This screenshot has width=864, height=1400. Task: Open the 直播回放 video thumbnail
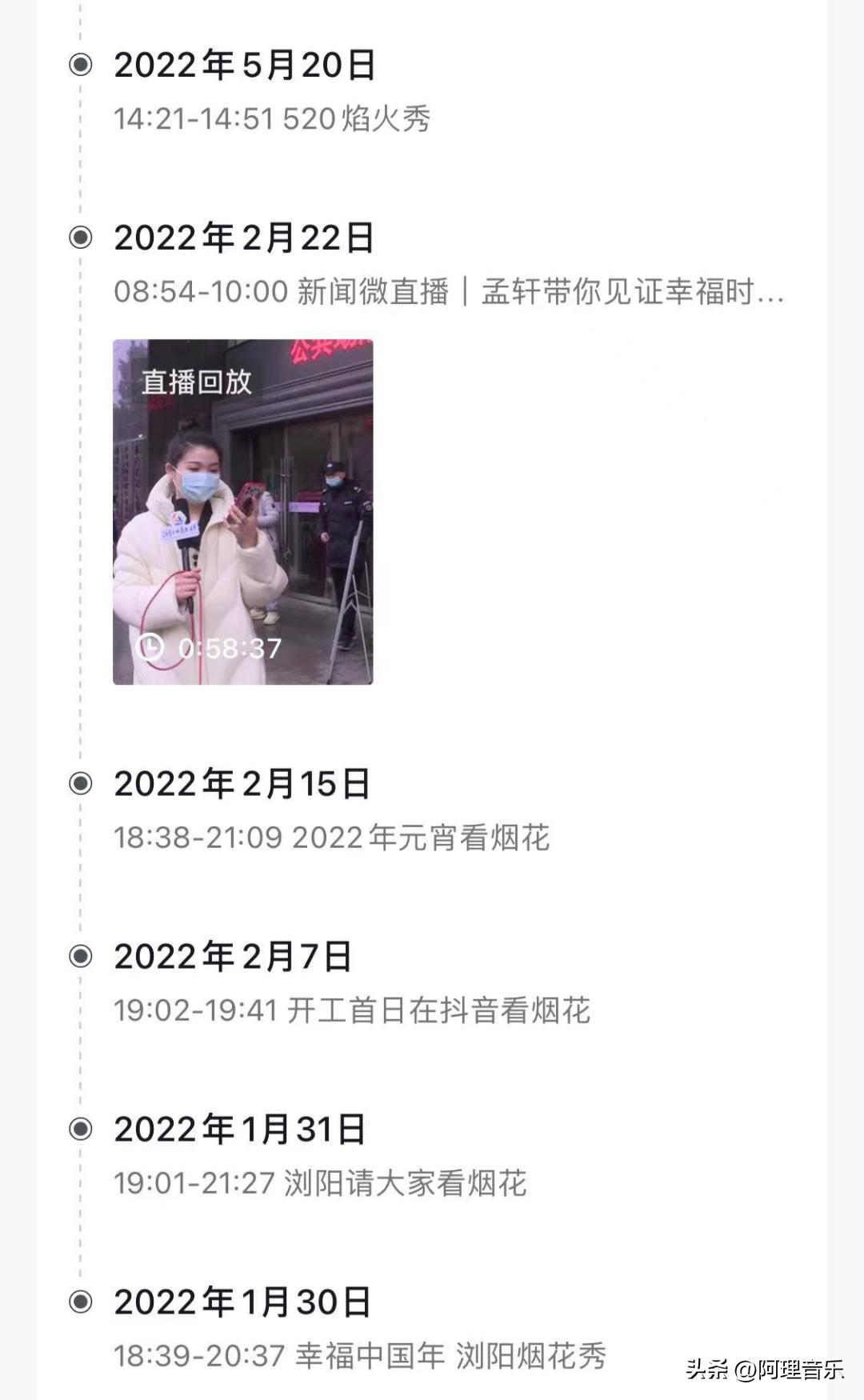coord(244,512)
